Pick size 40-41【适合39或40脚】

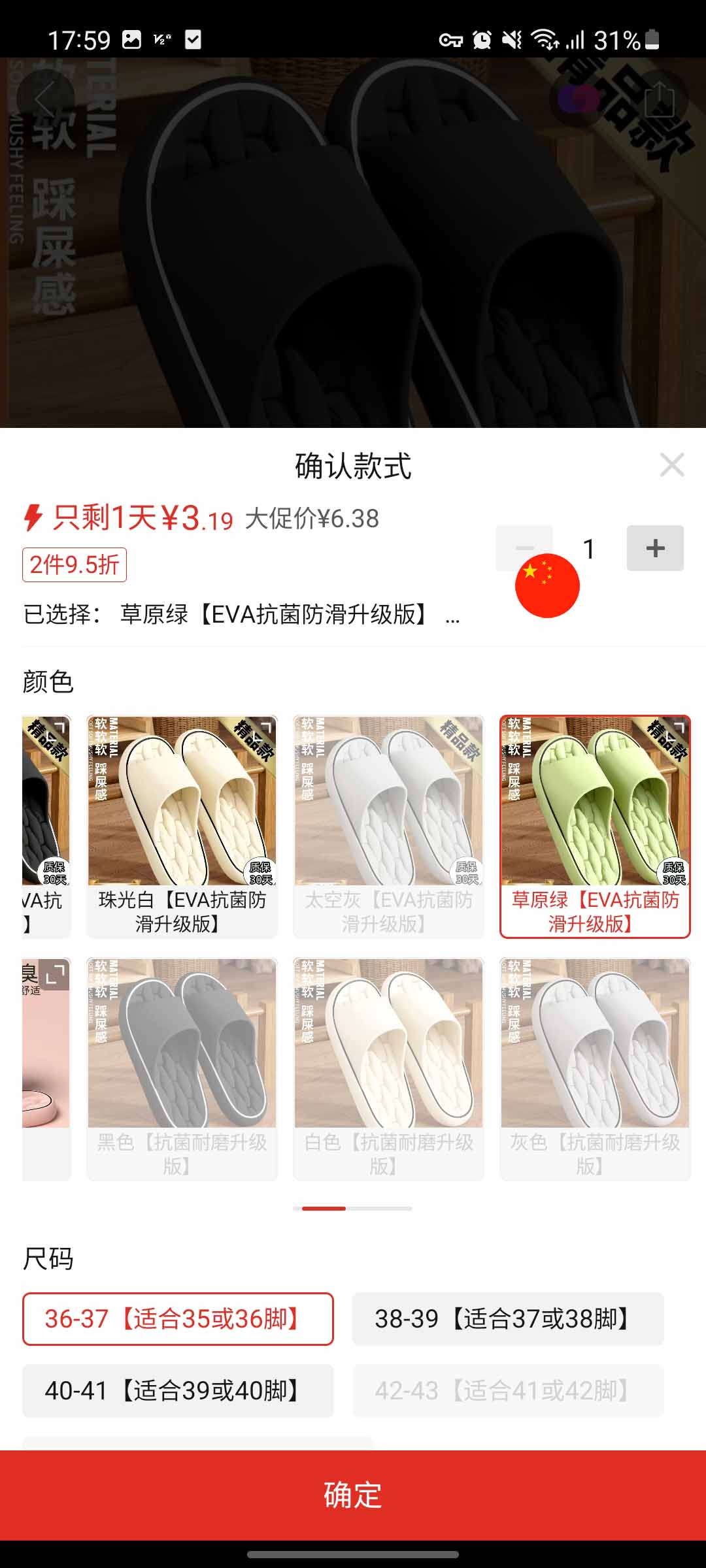point(178,1391)
